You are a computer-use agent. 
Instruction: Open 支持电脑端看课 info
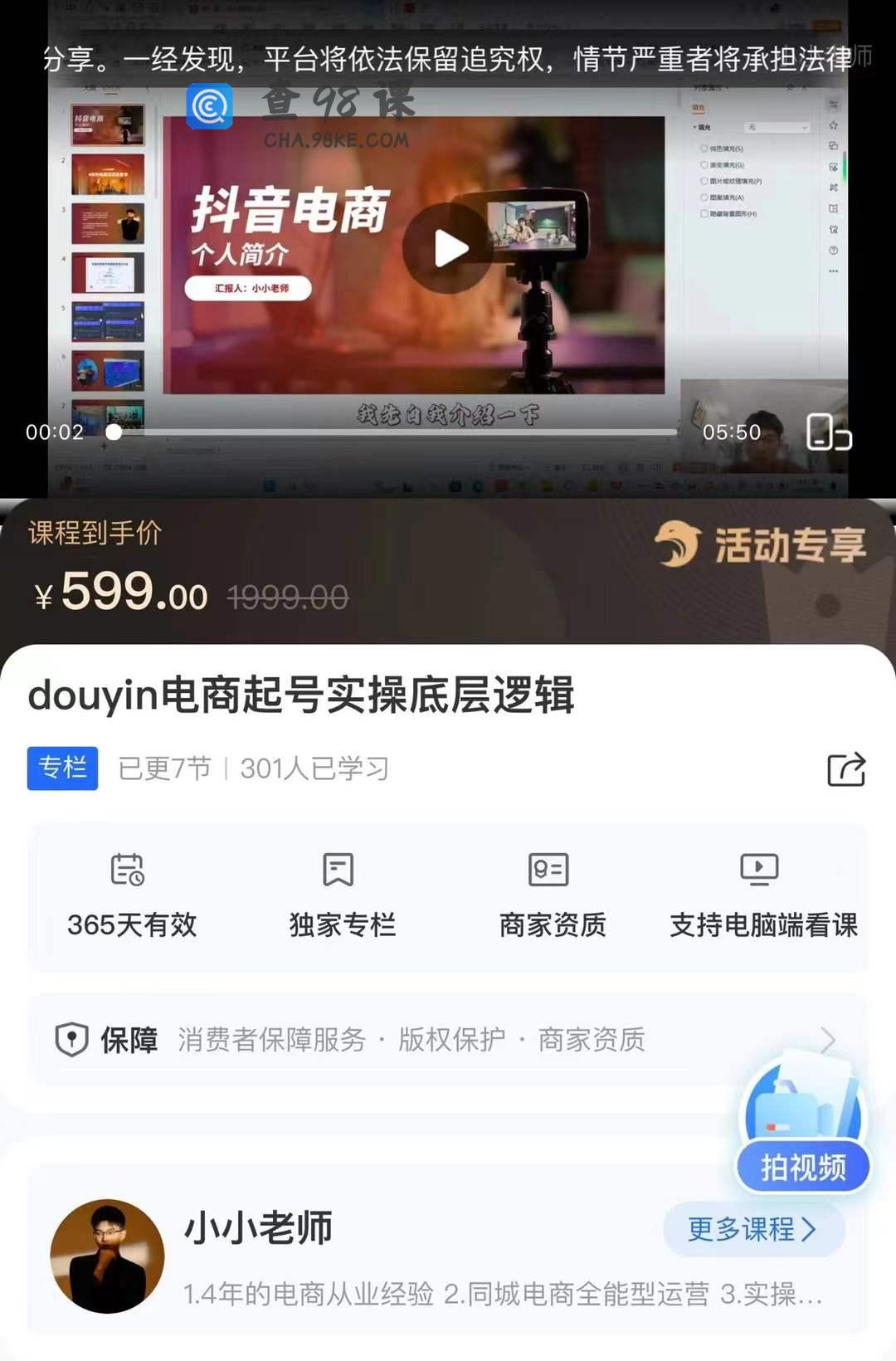click(762, 896)
